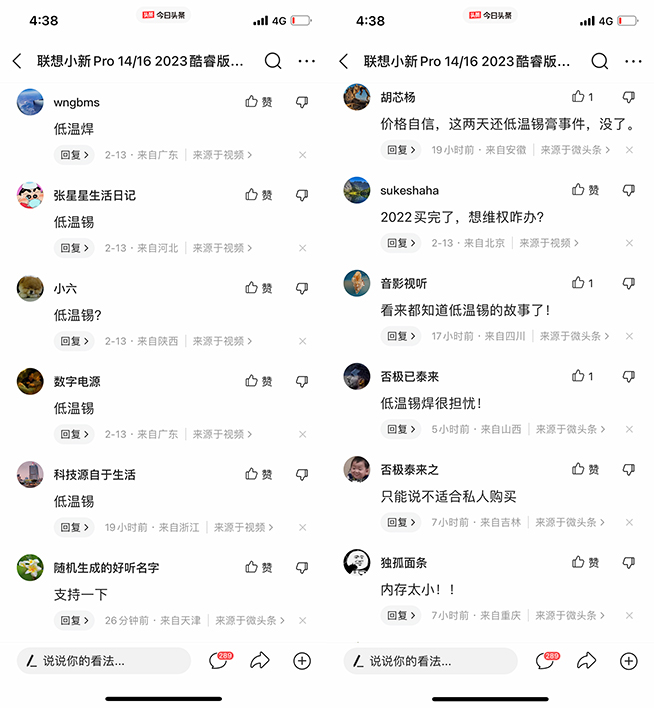Like sukeshaha's comment
The image size is (654, 708).
585,190
